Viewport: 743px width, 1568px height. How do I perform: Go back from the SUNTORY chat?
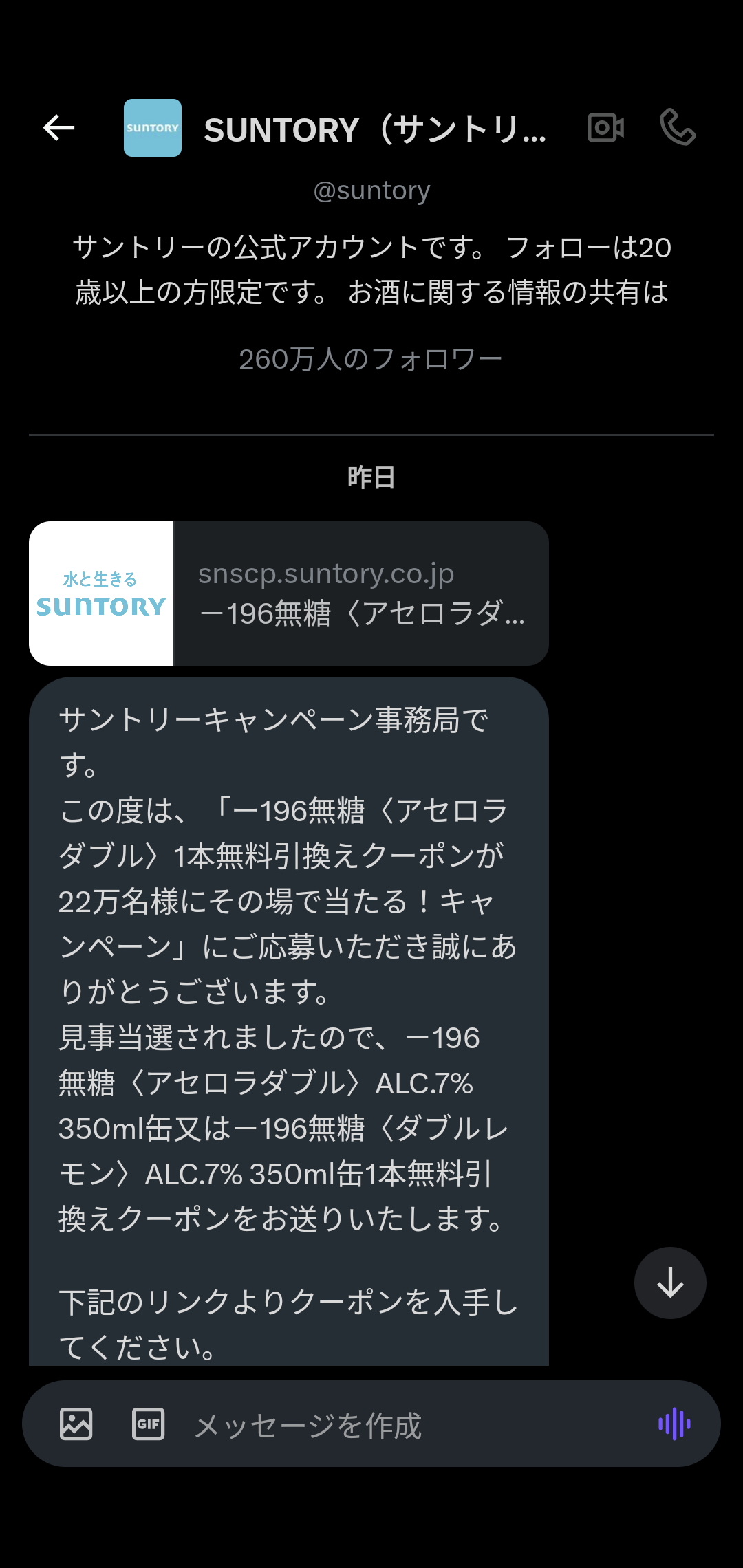[59, 128]
